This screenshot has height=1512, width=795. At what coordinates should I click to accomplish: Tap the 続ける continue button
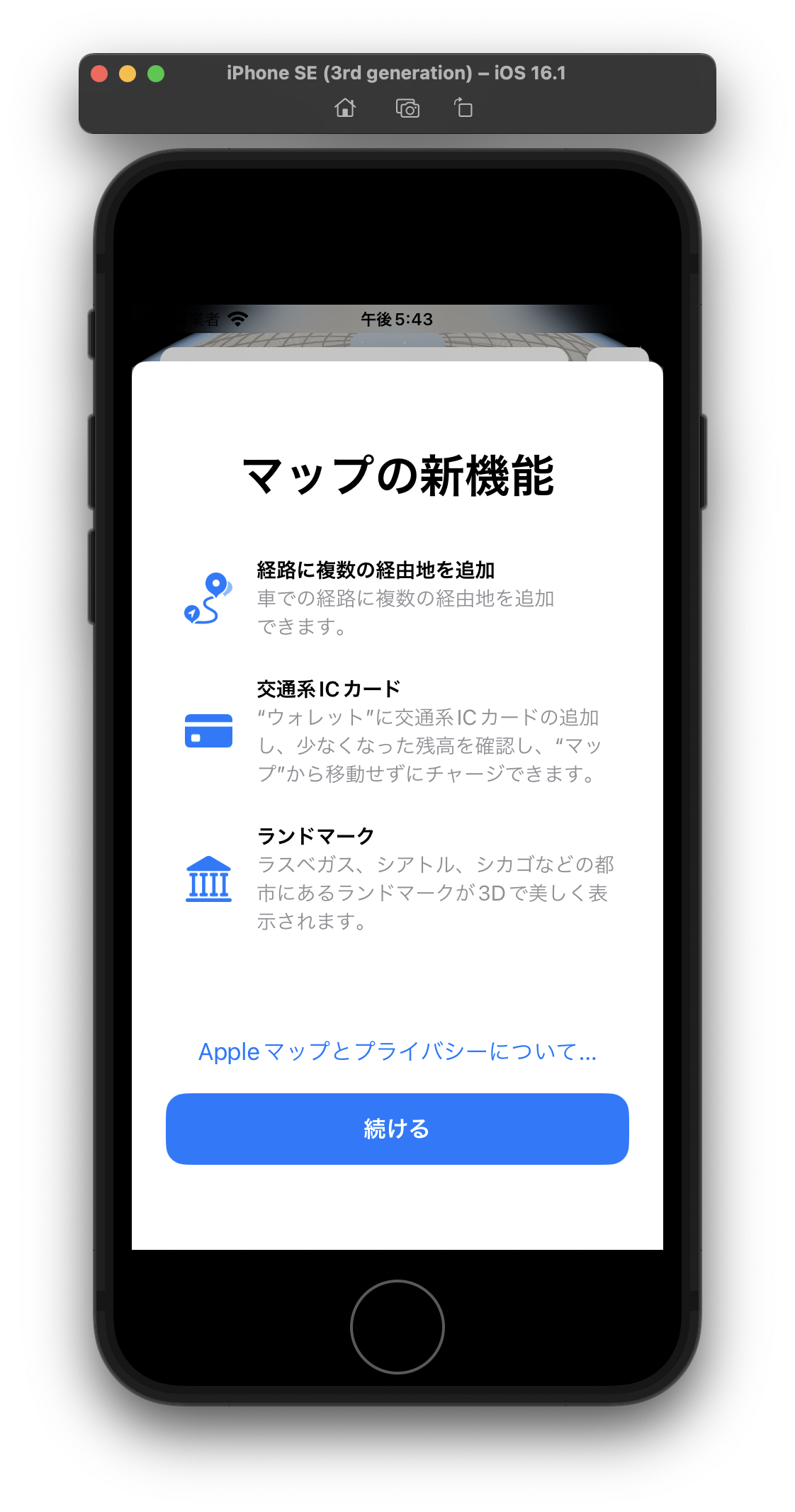[x=397, y=1129]
